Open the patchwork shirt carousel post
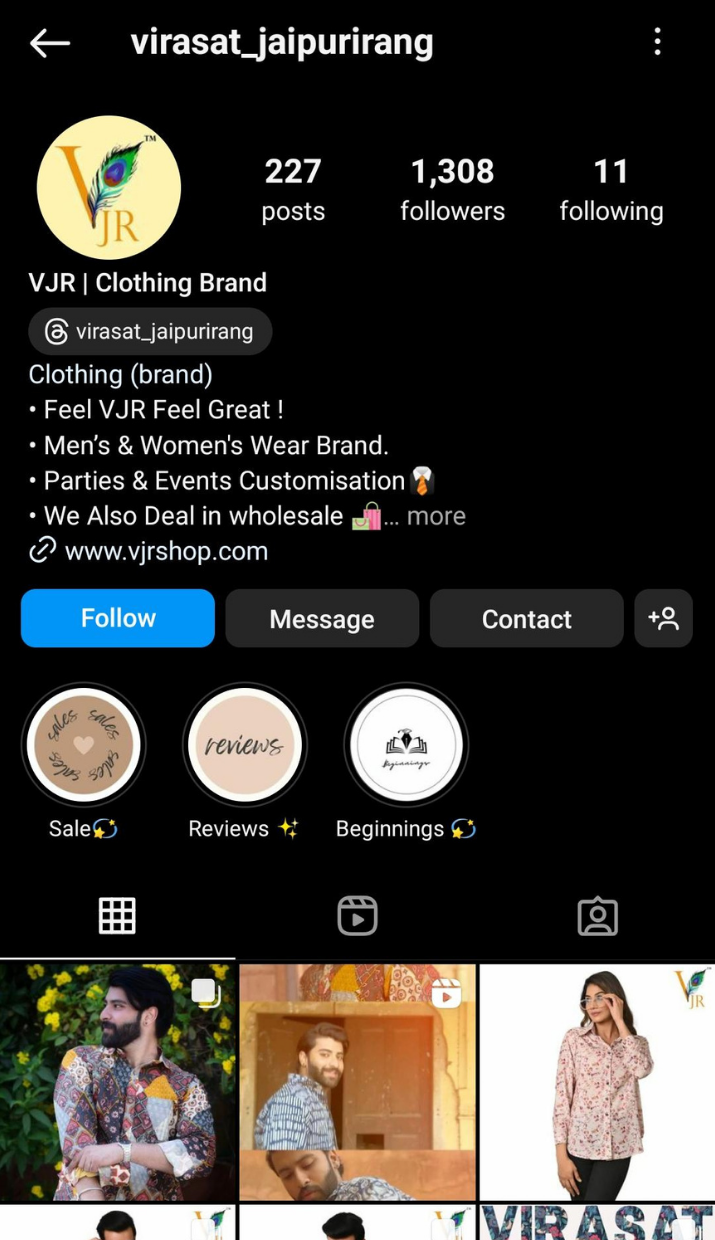This screenshot has width=715, height=1240. coord(117,1082)
